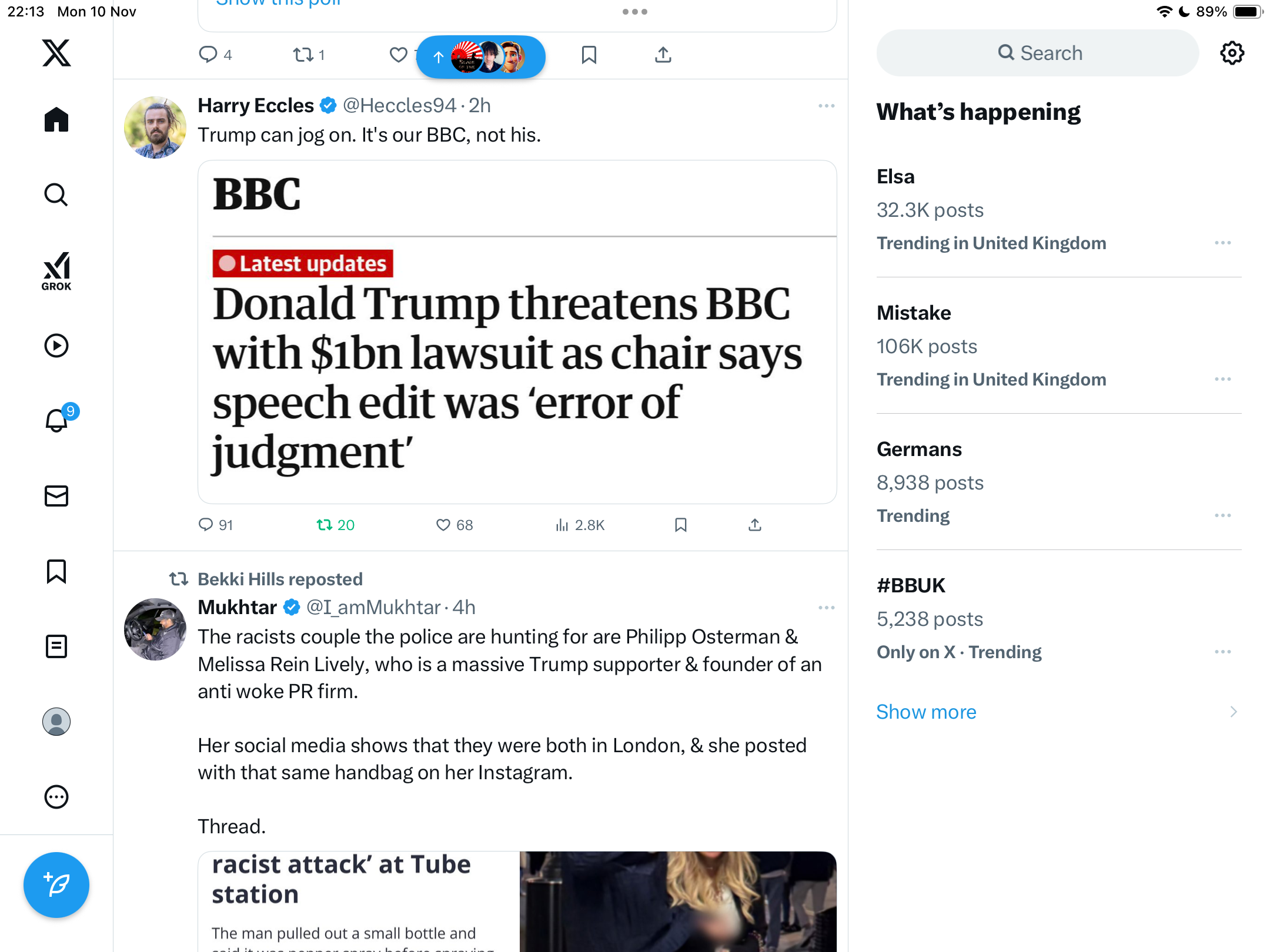Image resolution: width=1270 pixels, height=952 pixels.
Task: Open more options for the Mistake trend
Action: click(x=1222, y=379)
